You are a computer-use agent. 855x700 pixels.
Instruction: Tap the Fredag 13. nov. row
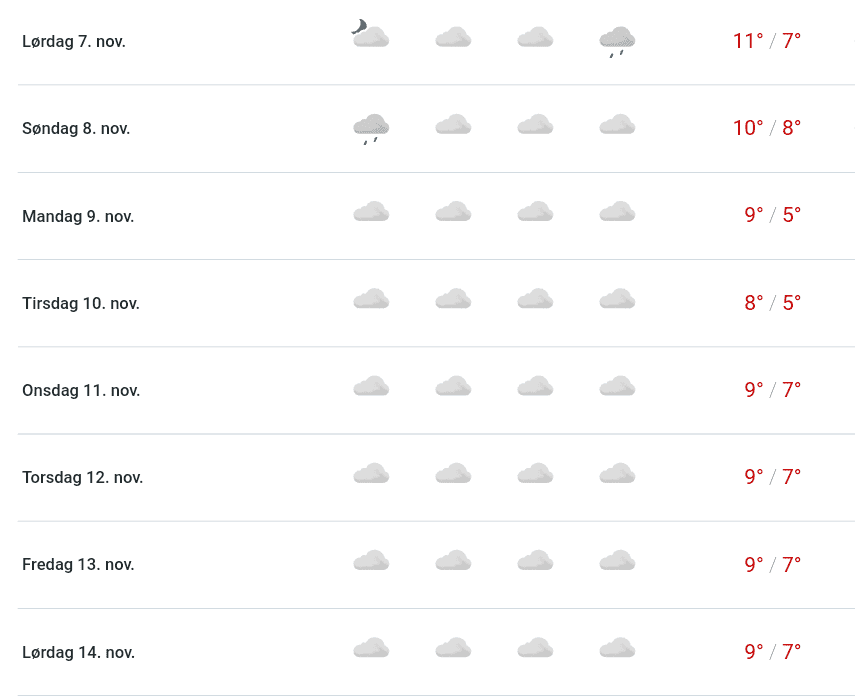[x=436, y=565]
